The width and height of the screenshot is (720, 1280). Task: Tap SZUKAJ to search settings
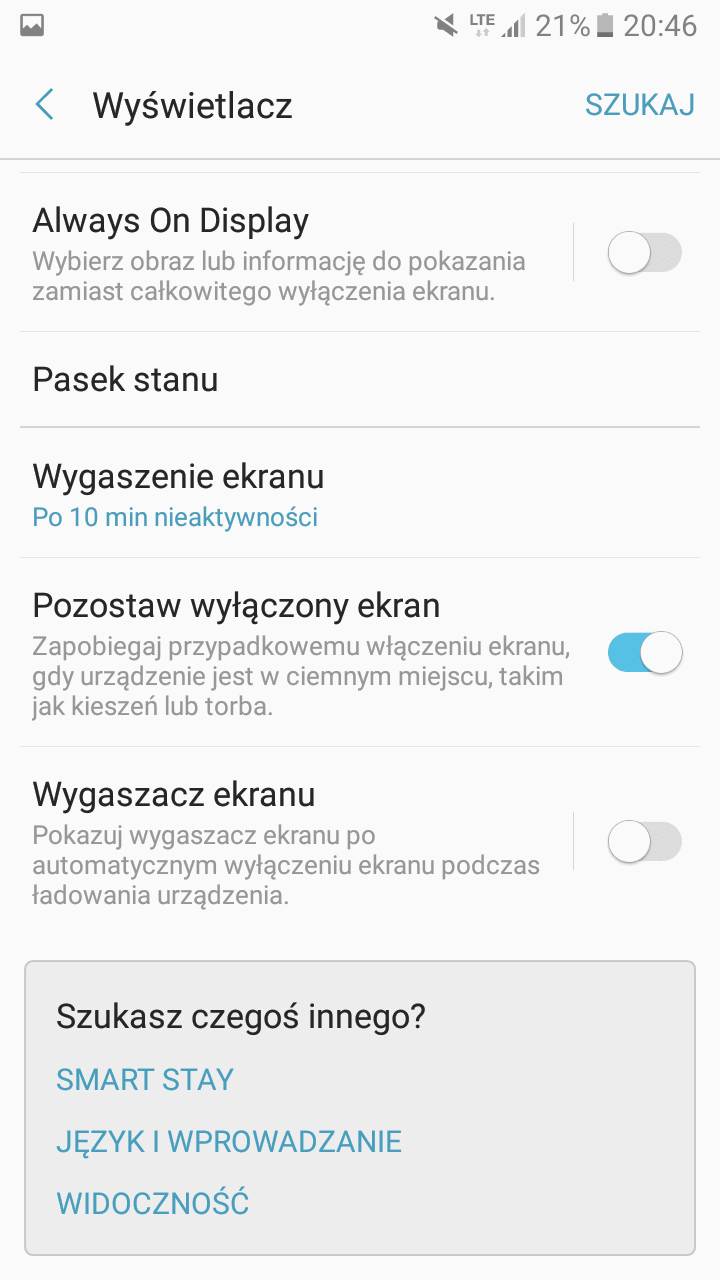640,105
